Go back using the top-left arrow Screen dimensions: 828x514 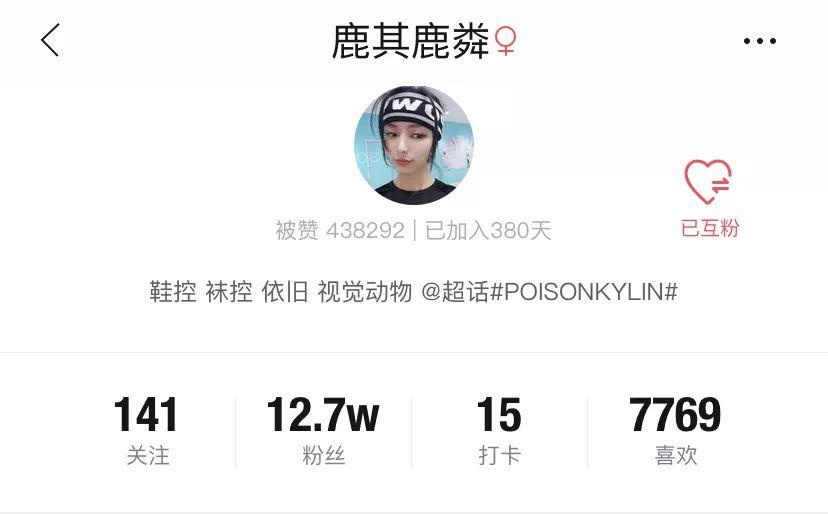(x=50, y=41)
